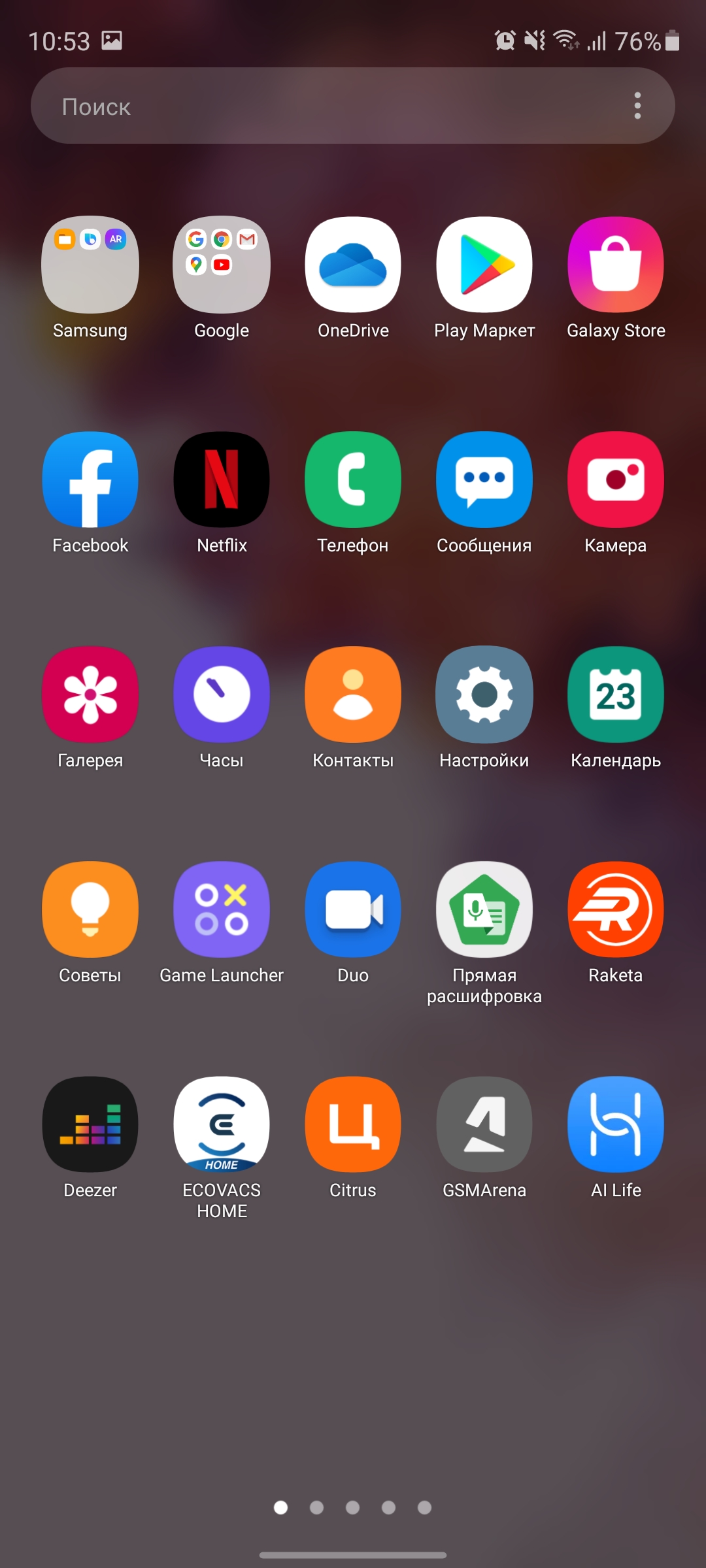Launch Game Launcher
Screen dimensions: 706x1568
point(222,909)
